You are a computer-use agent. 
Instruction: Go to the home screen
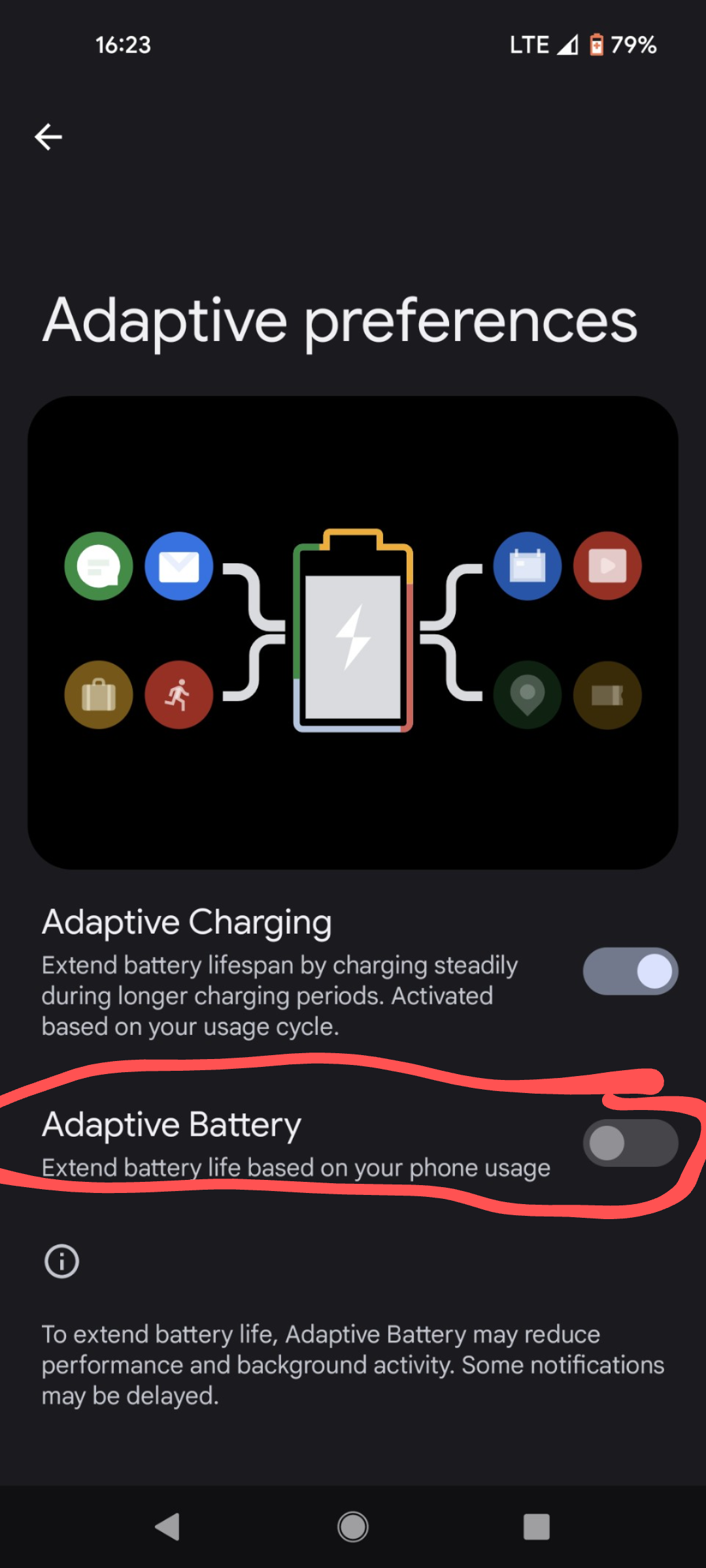pyautogui.click(x=353, y=1527)
